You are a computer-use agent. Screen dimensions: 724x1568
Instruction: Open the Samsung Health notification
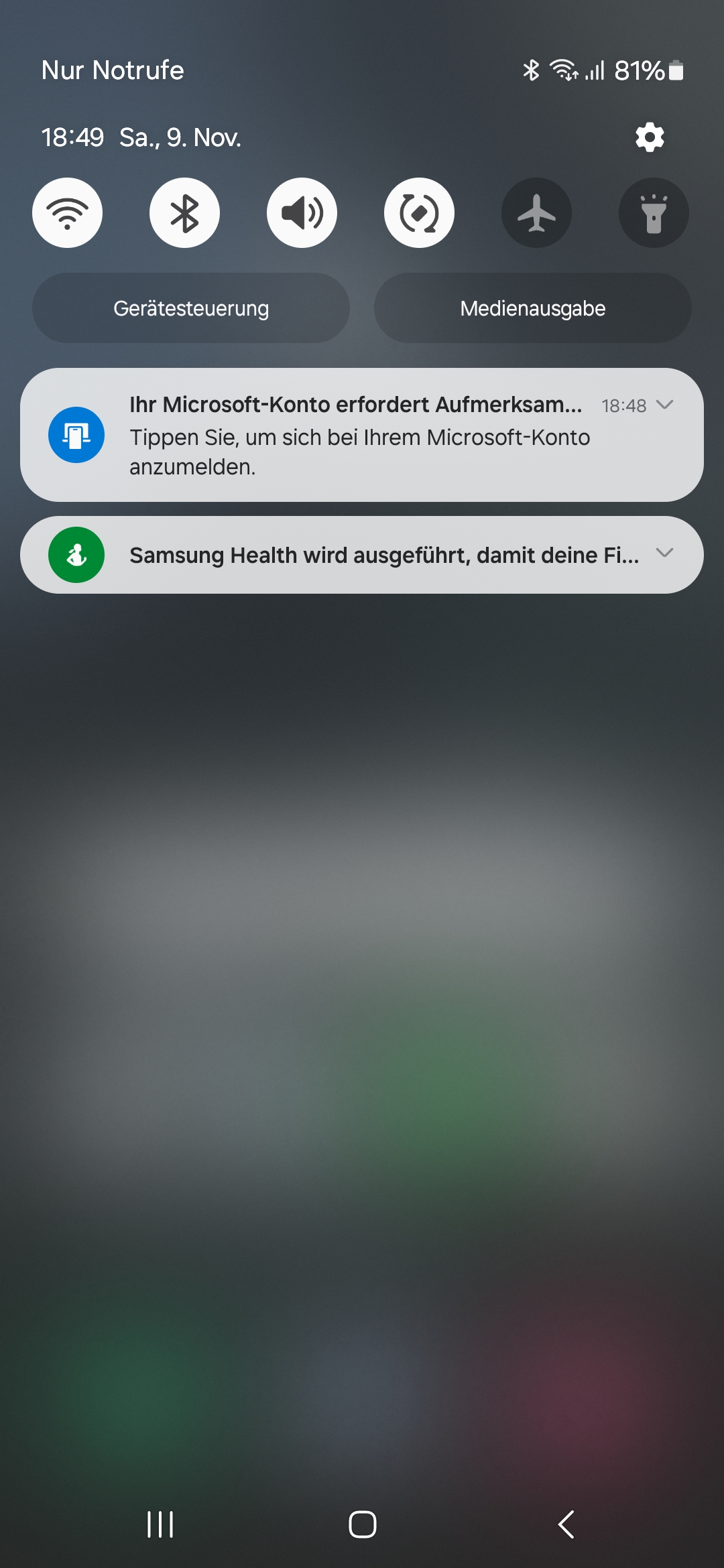pyautogui.click(x=362, y=555)
